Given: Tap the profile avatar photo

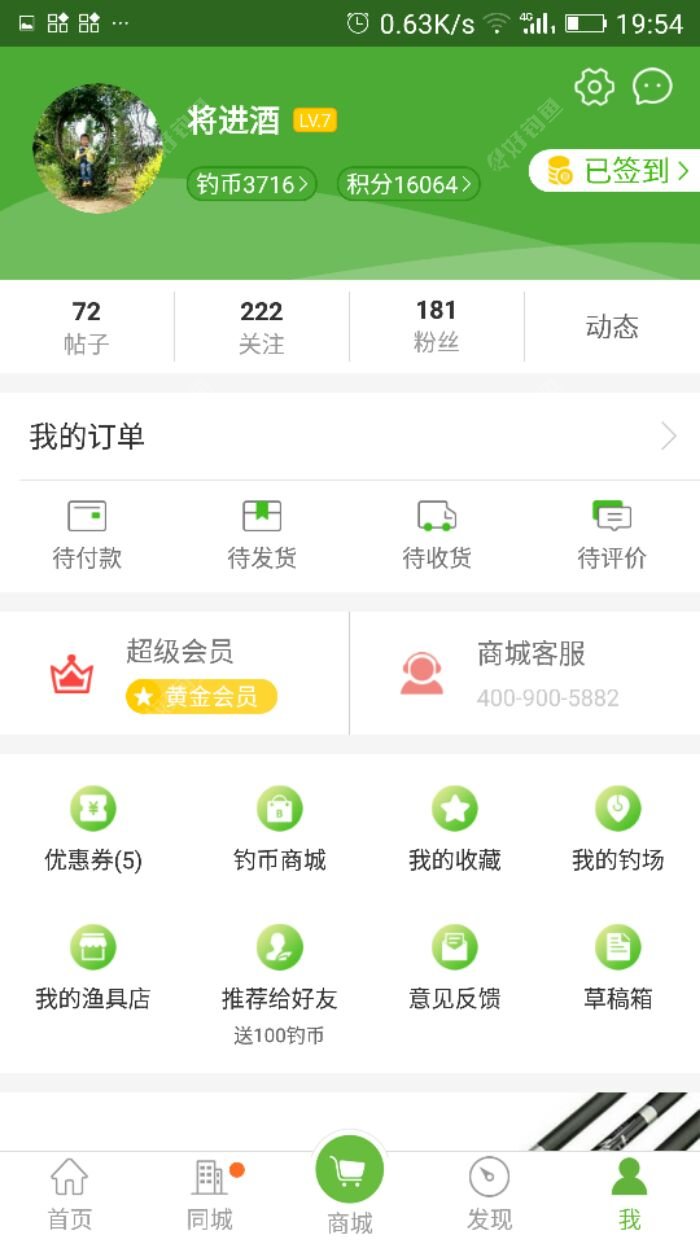Looking at the screenshot, I should (x=97, y=148).
